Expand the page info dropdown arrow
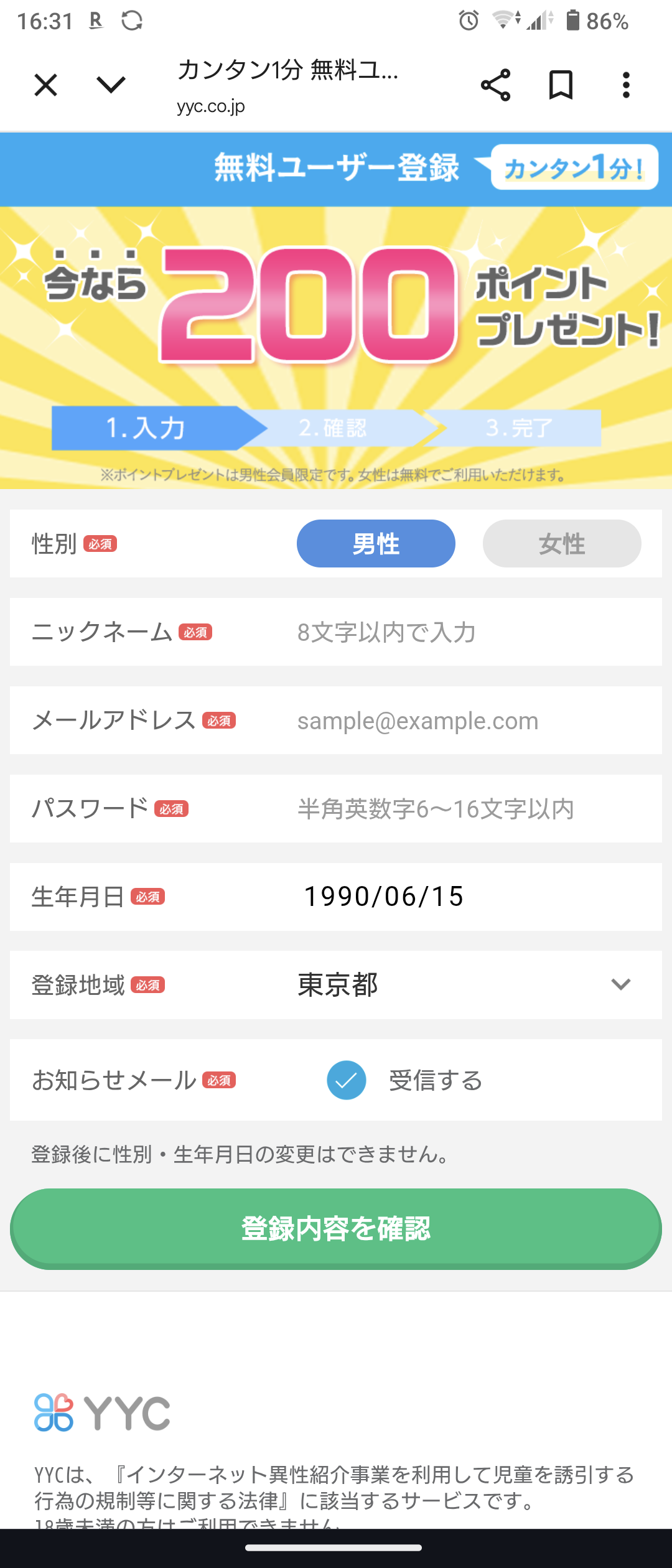This screenshot has width=672, height=1568. [x=111, y=85]
